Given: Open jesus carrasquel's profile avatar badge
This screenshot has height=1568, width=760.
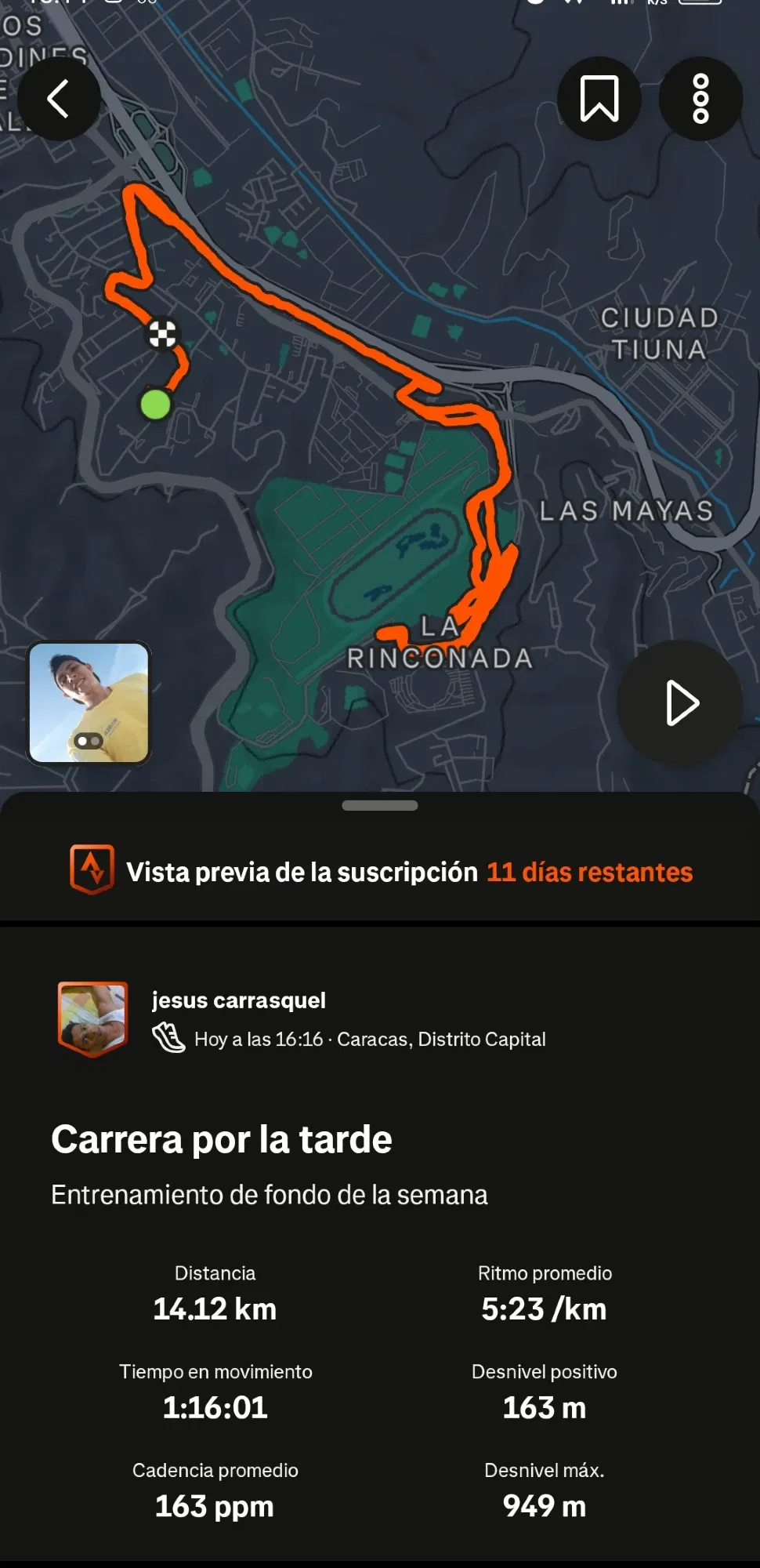Looking at the screenshot, I should pos(92,1018).
